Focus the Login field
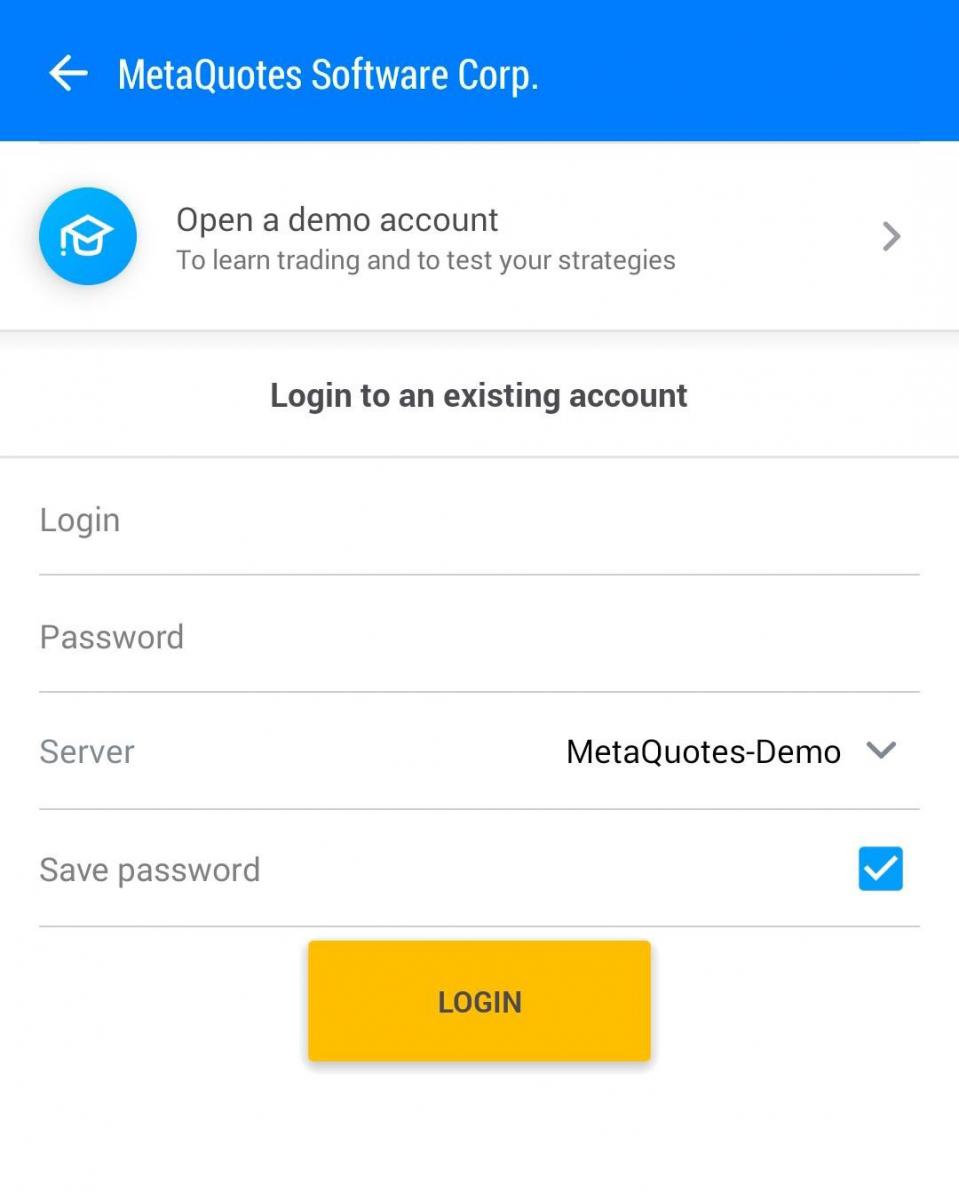This screenshot has width=959, height=1200. (478, 521)
